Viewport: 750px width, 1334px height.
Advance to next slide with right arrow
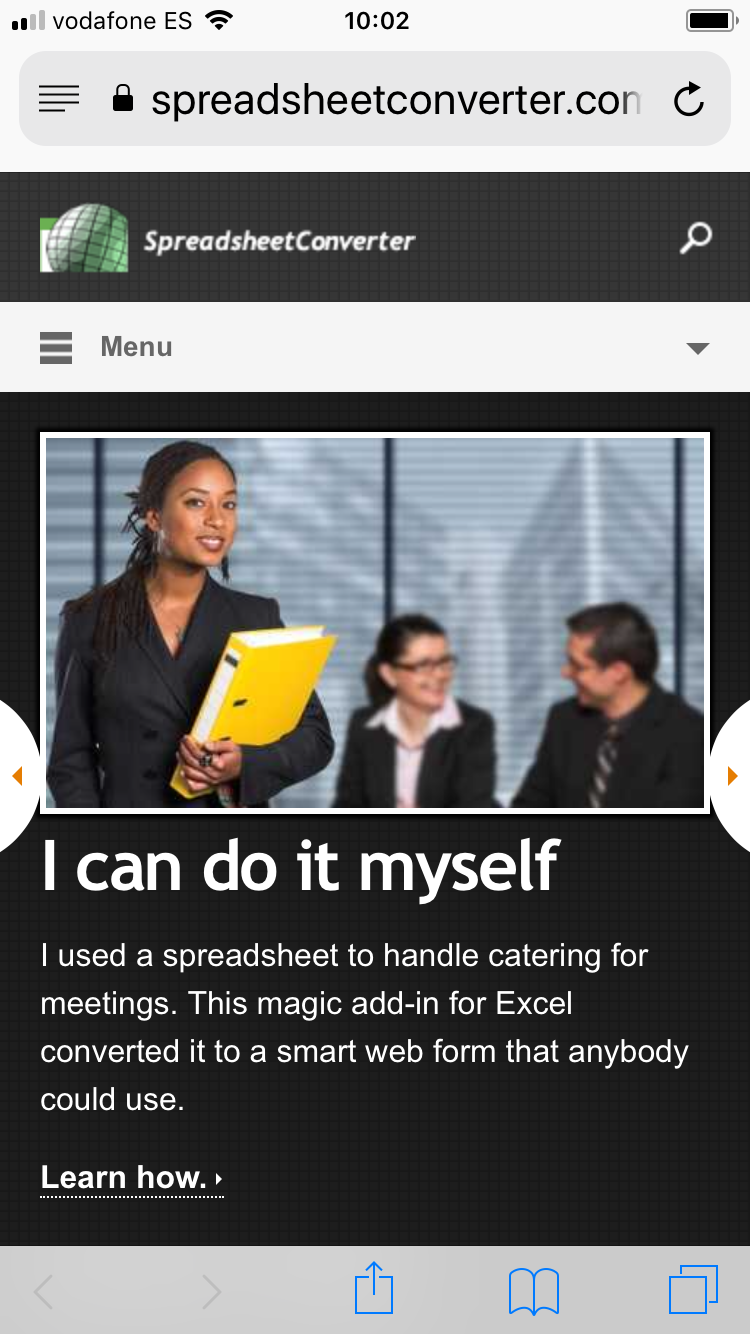tap(732, 775)
